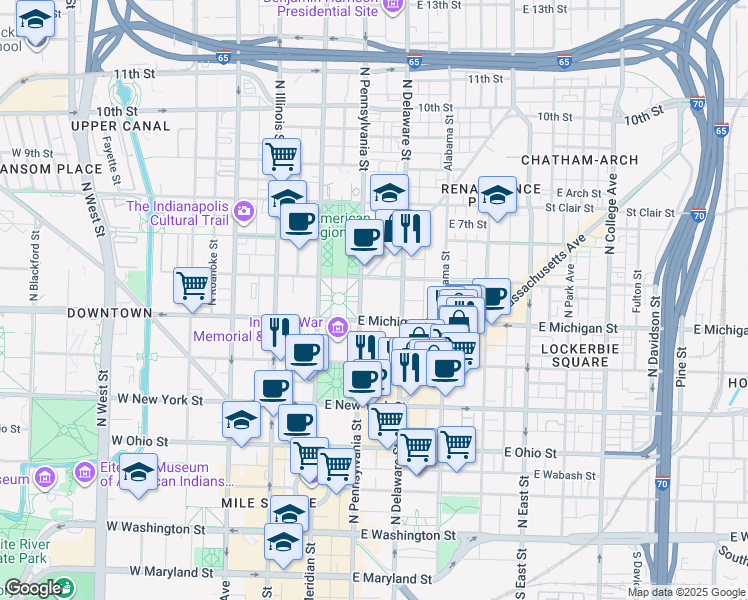Screen dimensions: 748x600
Task: Tap the restaurant marker beside Indiana War Memorial
Action: (280, 332)
